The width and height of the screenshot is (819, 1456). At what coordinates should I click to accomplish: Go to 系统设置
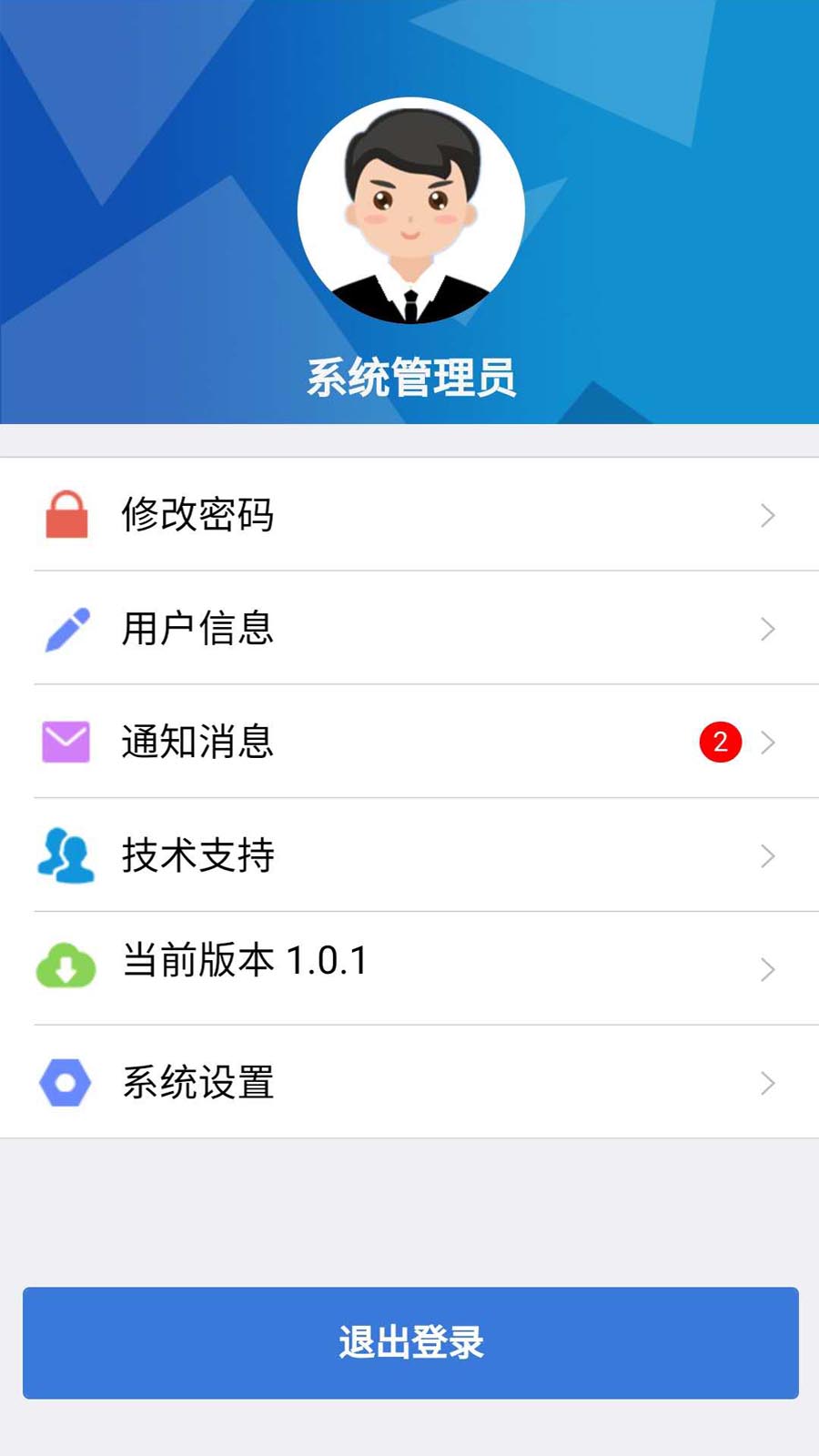click(x=409, y=1082)
